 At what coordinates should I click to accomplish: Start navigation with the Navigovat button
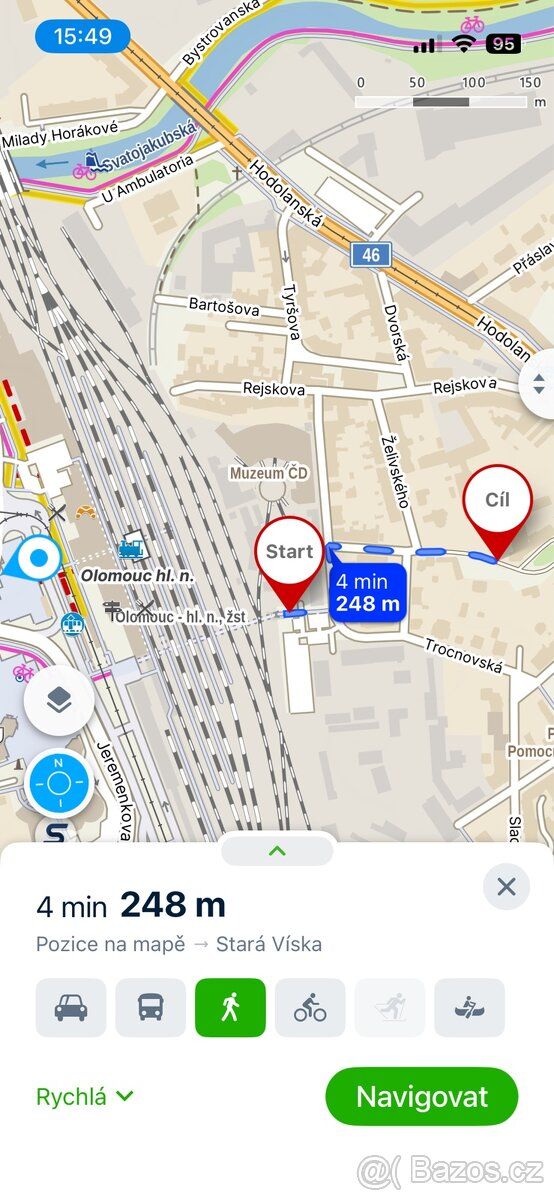click(x=422, y=1096)
